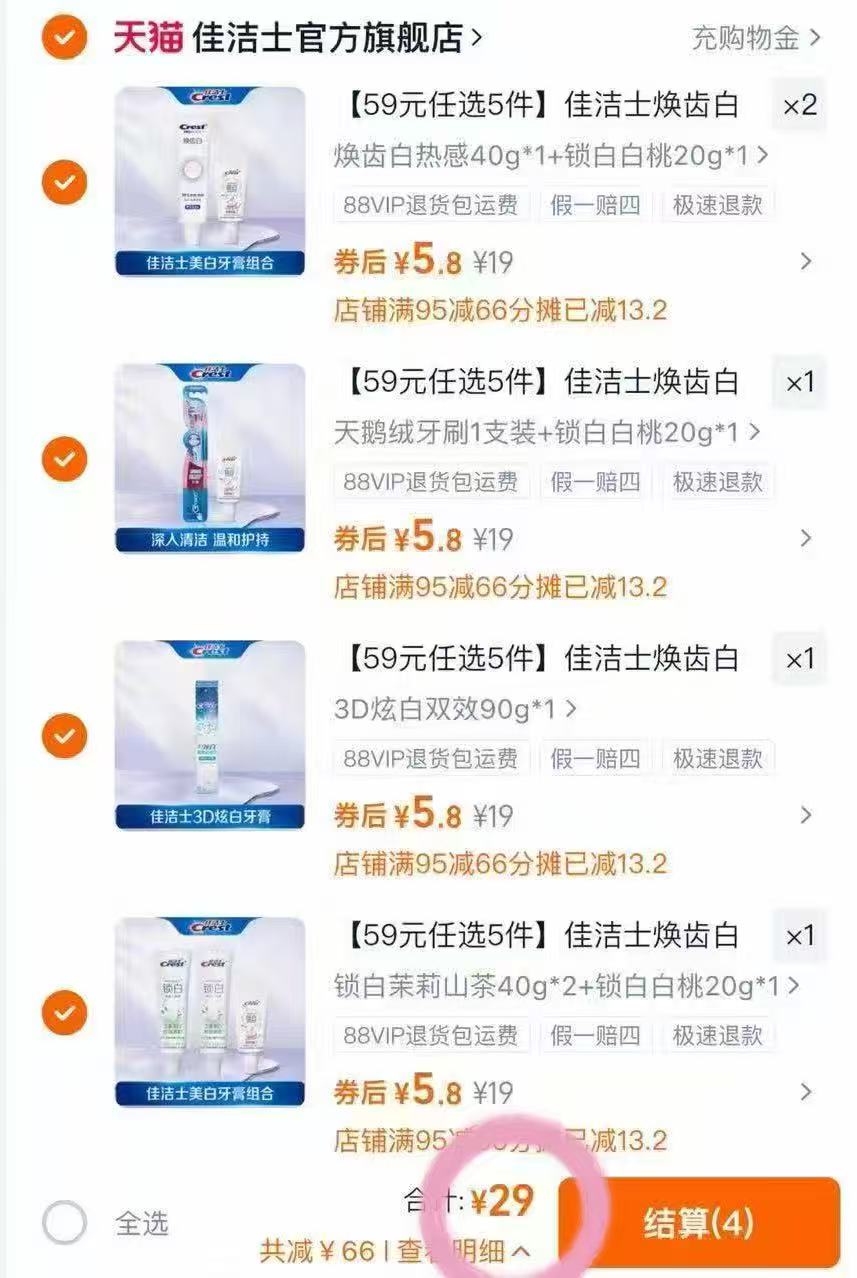
Task: Adjust ×1 quantity of 天鹅绒牙刷 item
Action: [x=799, y=382]
